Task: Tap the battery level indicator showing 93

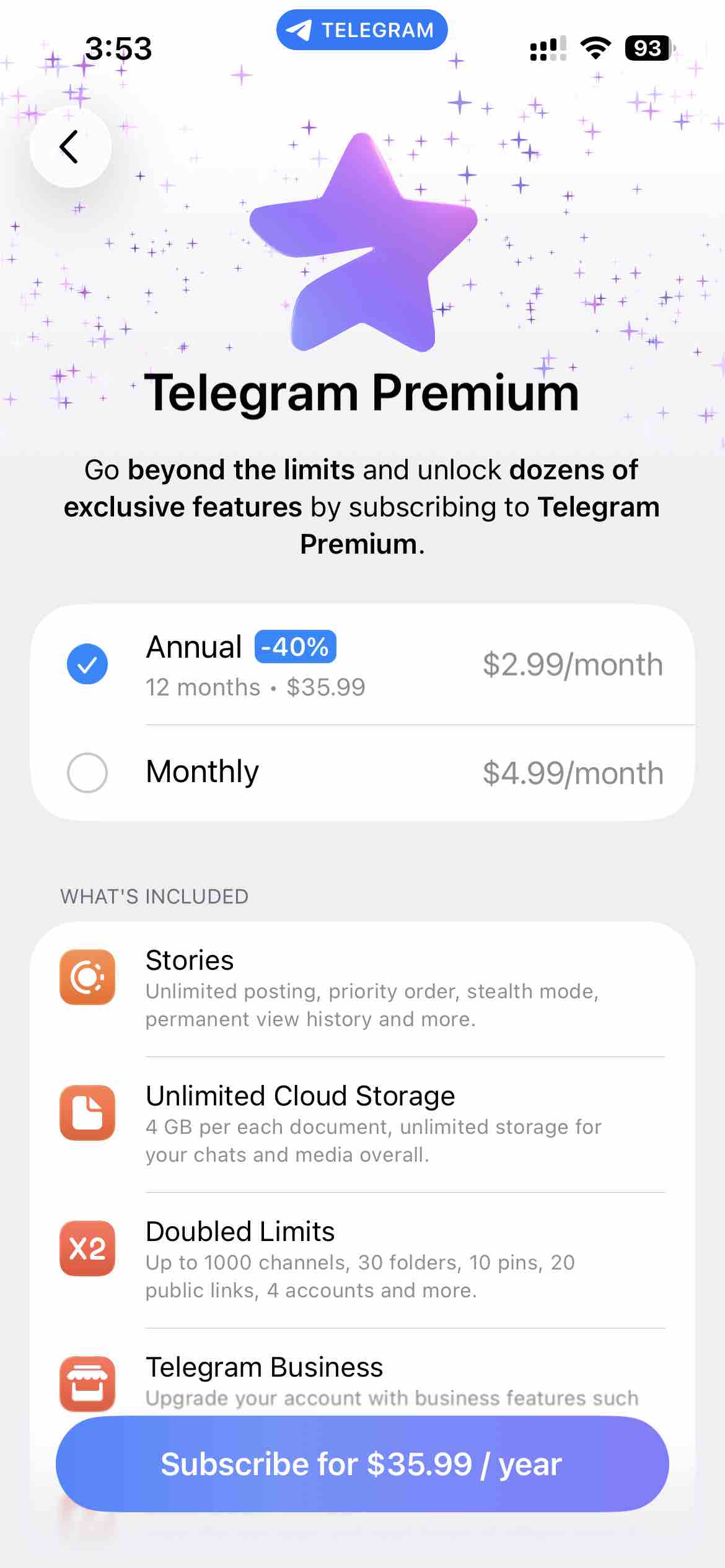Action: pyautogui.click(x=647, y=48)
